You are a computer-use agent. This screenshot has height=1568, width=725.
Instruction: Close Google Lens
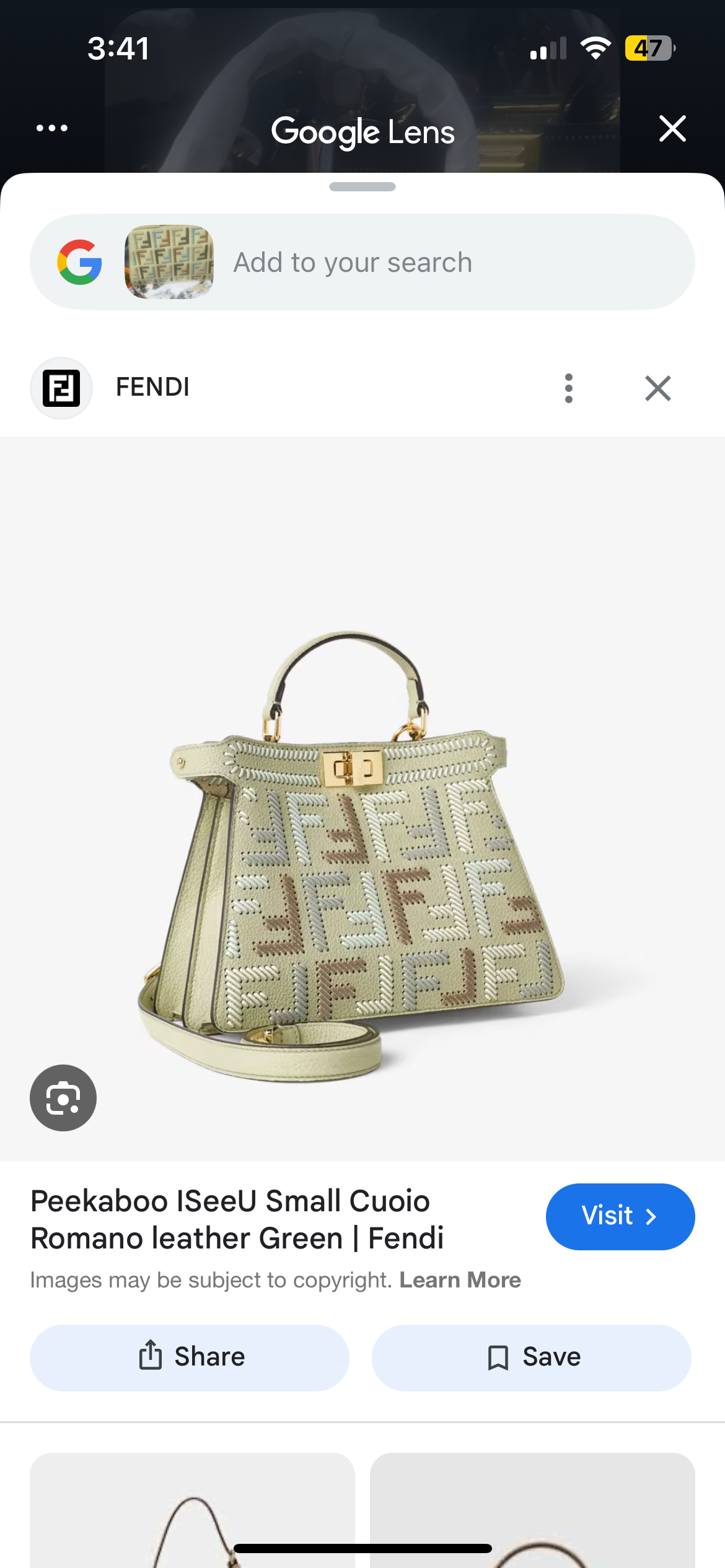[672, 129]
